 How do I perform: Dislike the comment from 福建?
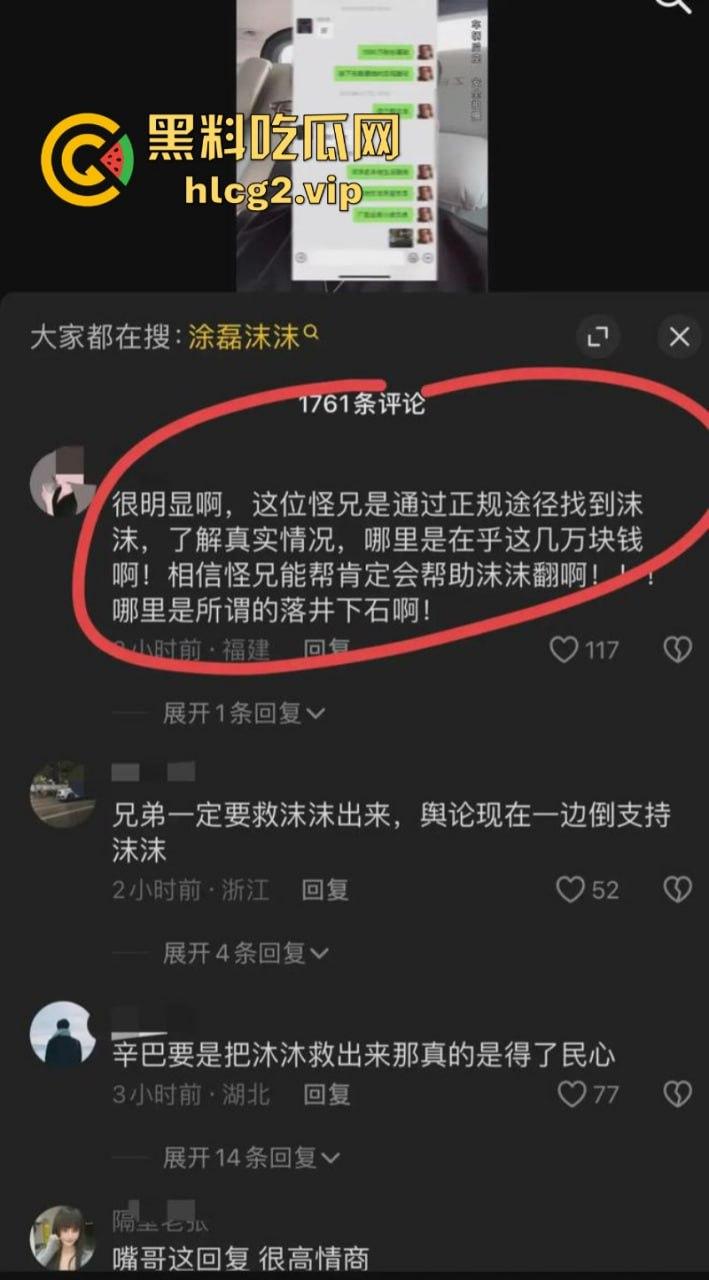(x=677, y=650)
